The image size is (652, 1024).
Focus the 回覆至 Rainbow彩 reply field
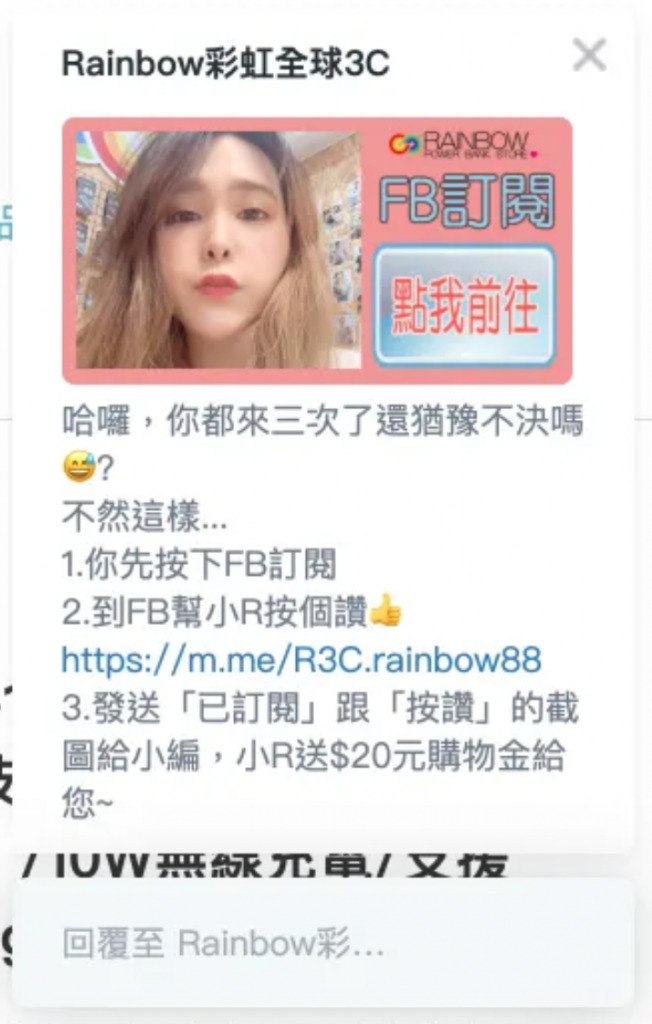pos(323,943)
